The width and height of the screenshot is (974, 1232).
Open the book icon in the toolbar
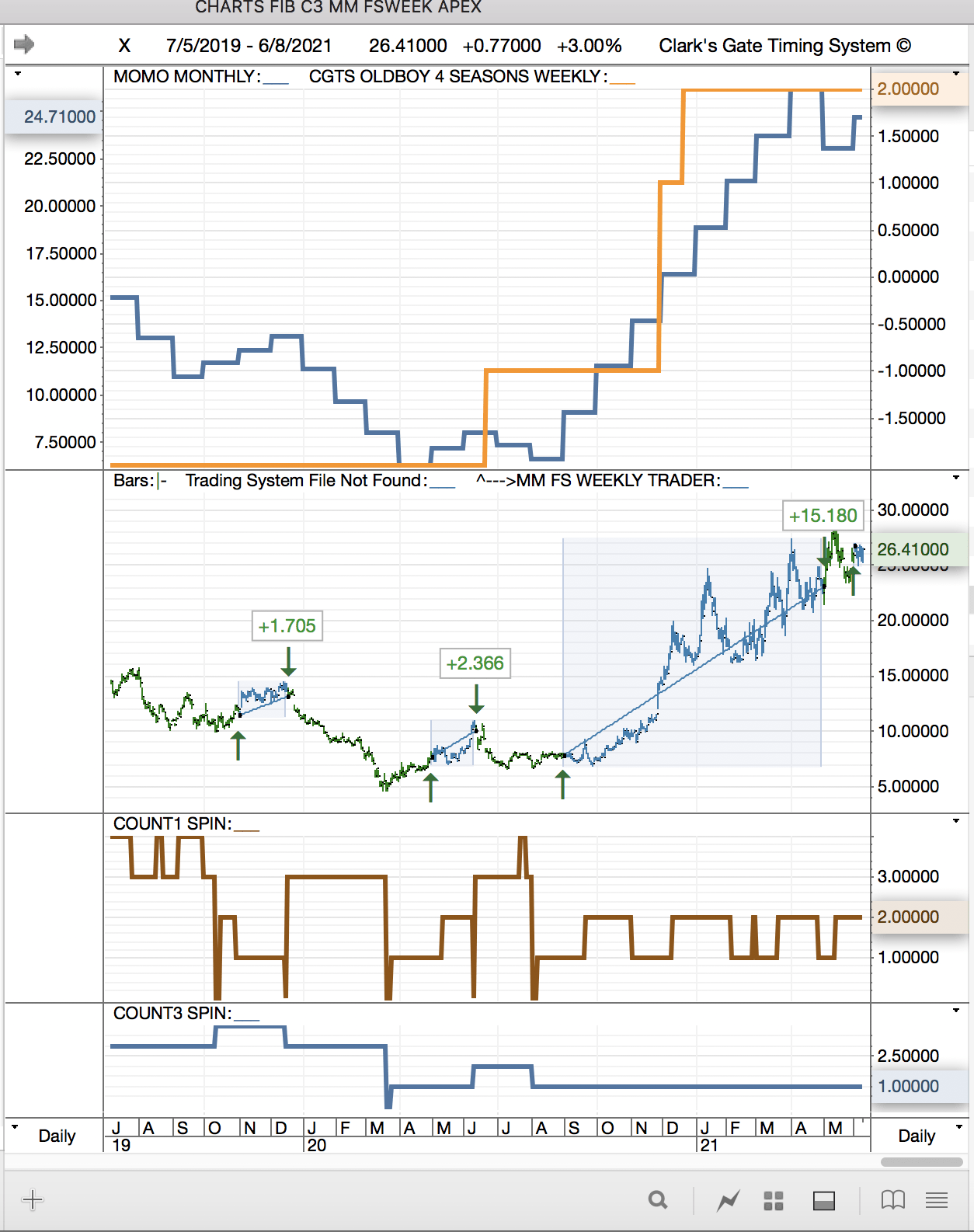point(893,1200)
